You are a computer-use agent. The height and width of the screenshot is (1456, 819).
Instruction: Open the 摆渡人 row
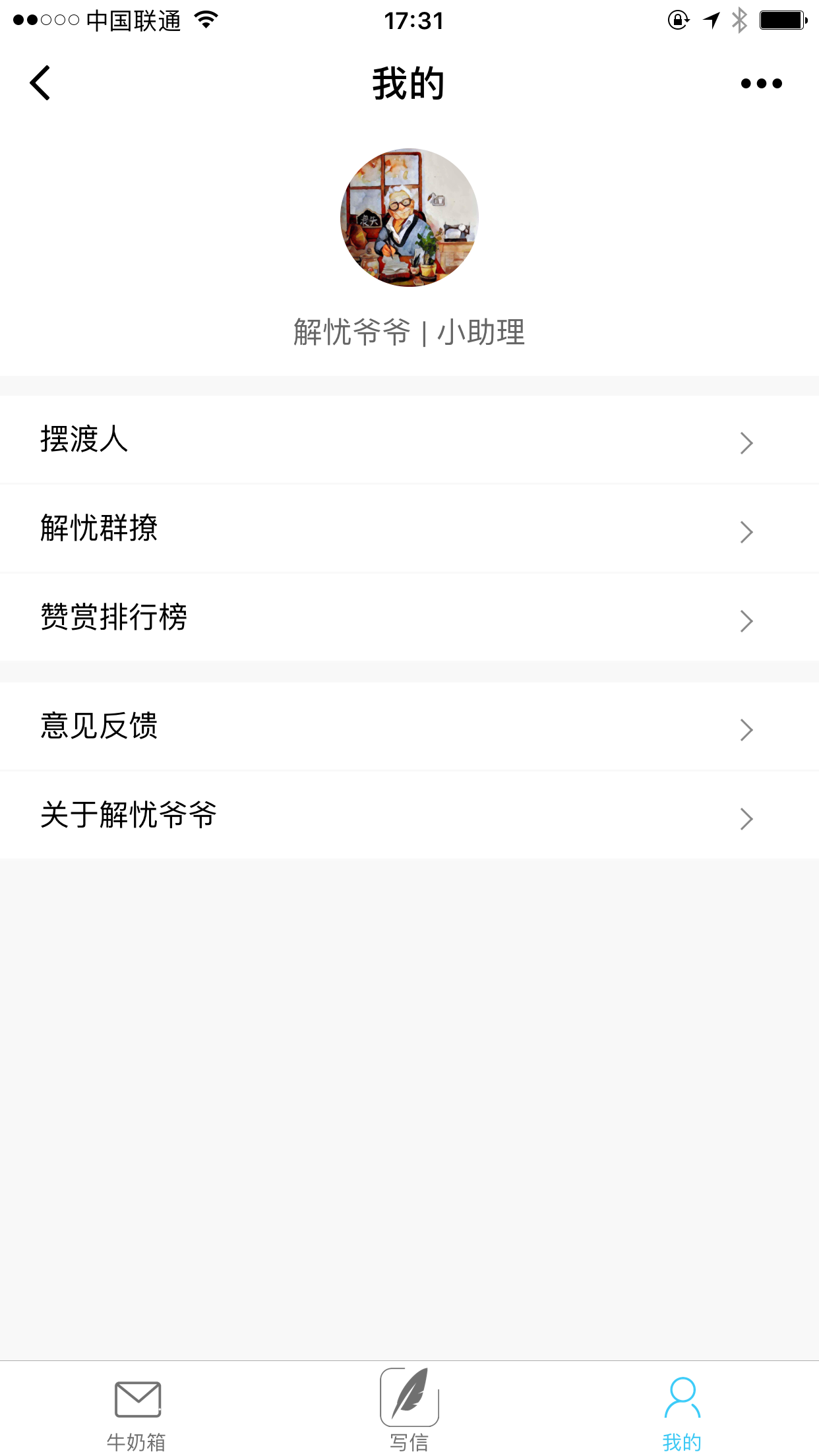[409, 440]
